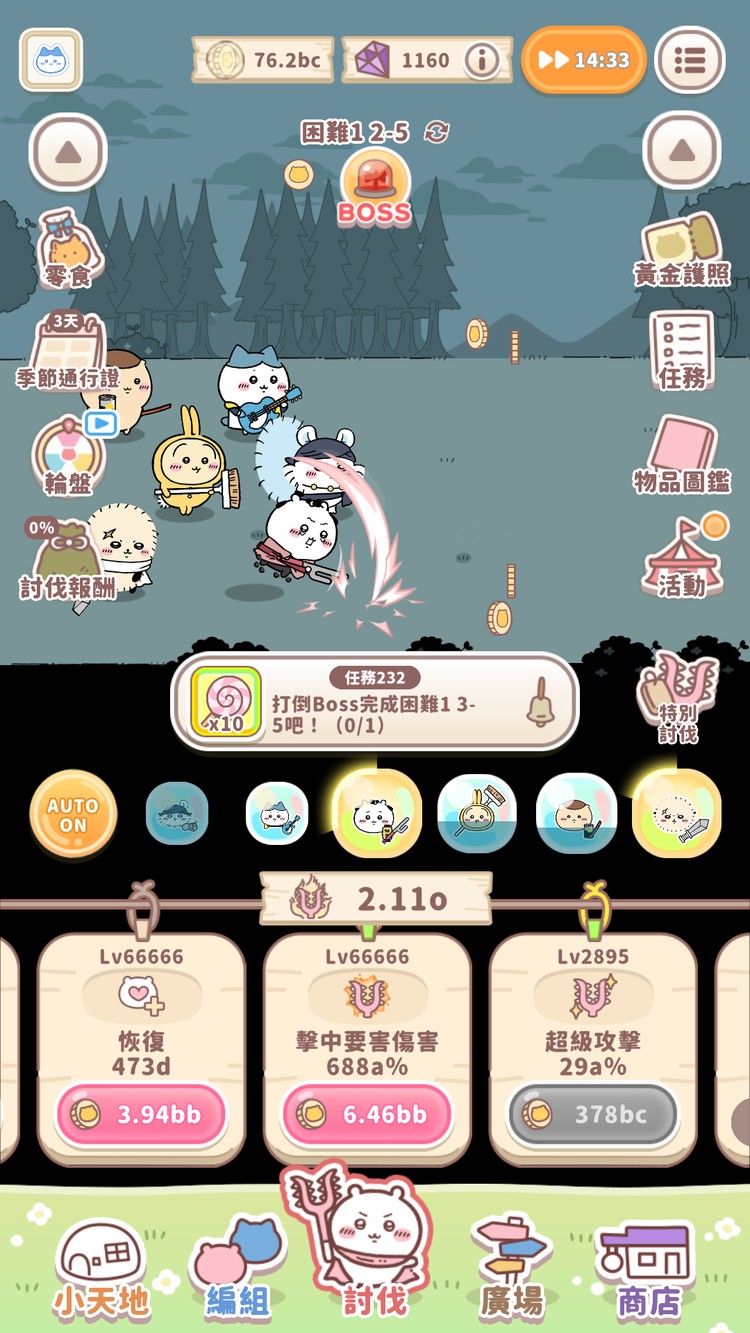Viewport: 750px width, 1333px height.
Task: Switch to the 小天地 tab
Action: tap(101, 1268)
